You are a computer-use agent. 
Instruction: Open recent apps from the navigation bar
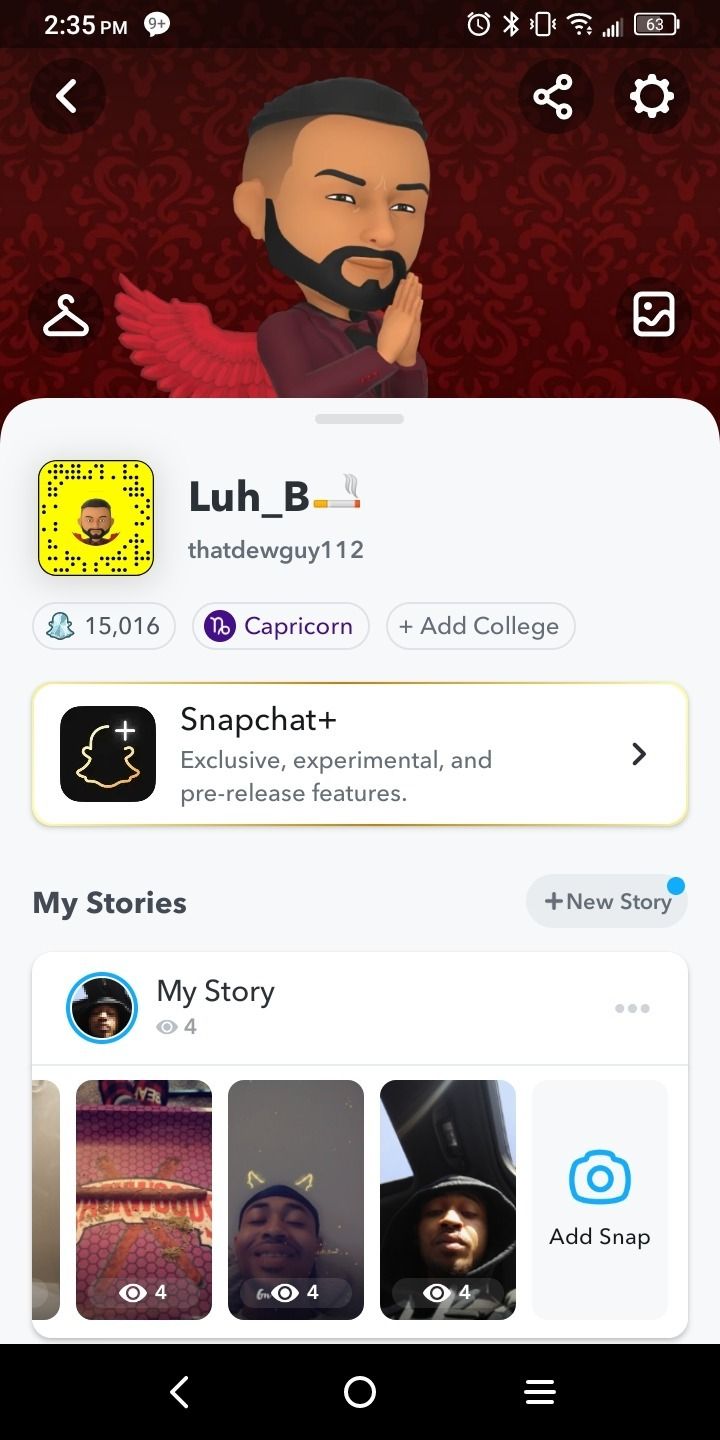[540, 1392]
